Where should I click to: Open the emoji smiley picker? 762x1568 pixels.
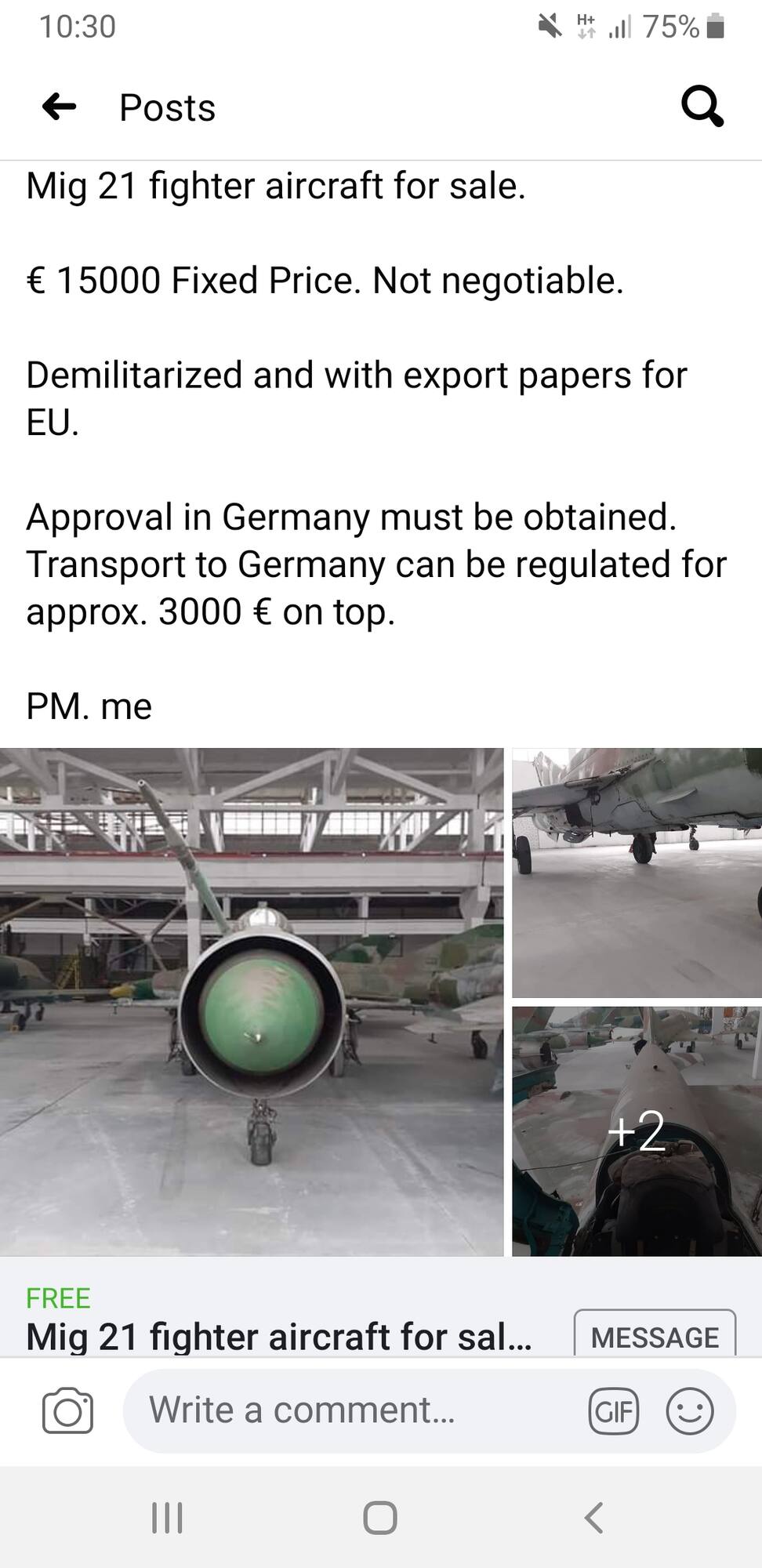pos(690,1411)
